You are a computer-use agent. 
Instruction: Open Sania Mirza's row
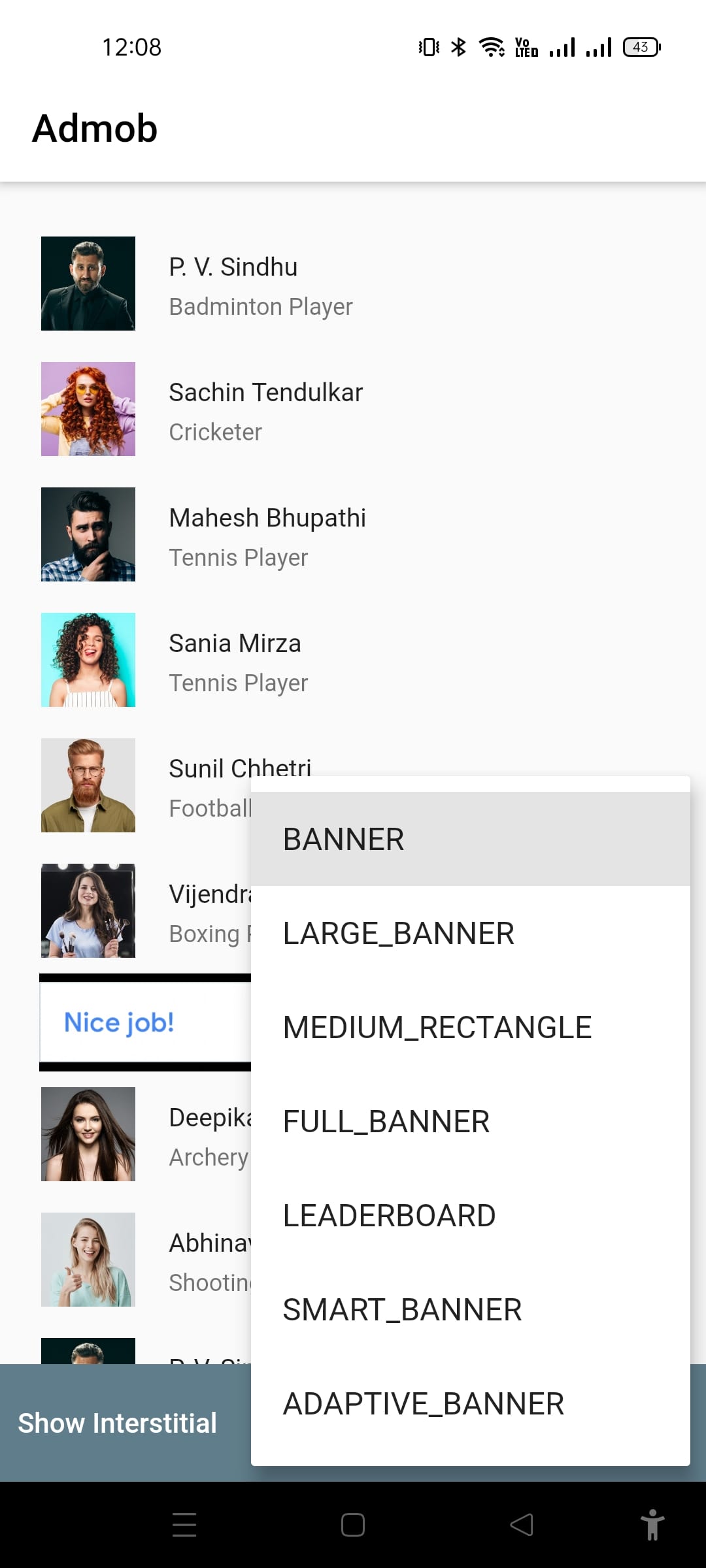[261, 661]
